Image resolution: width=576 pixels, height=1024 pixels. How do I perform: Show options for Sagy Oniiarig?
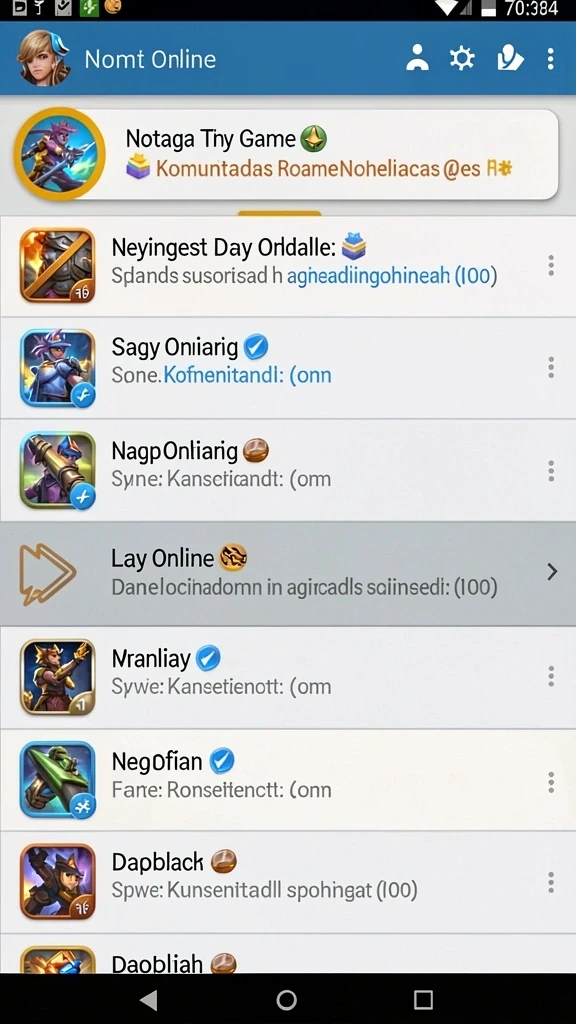tap(551, 368)
